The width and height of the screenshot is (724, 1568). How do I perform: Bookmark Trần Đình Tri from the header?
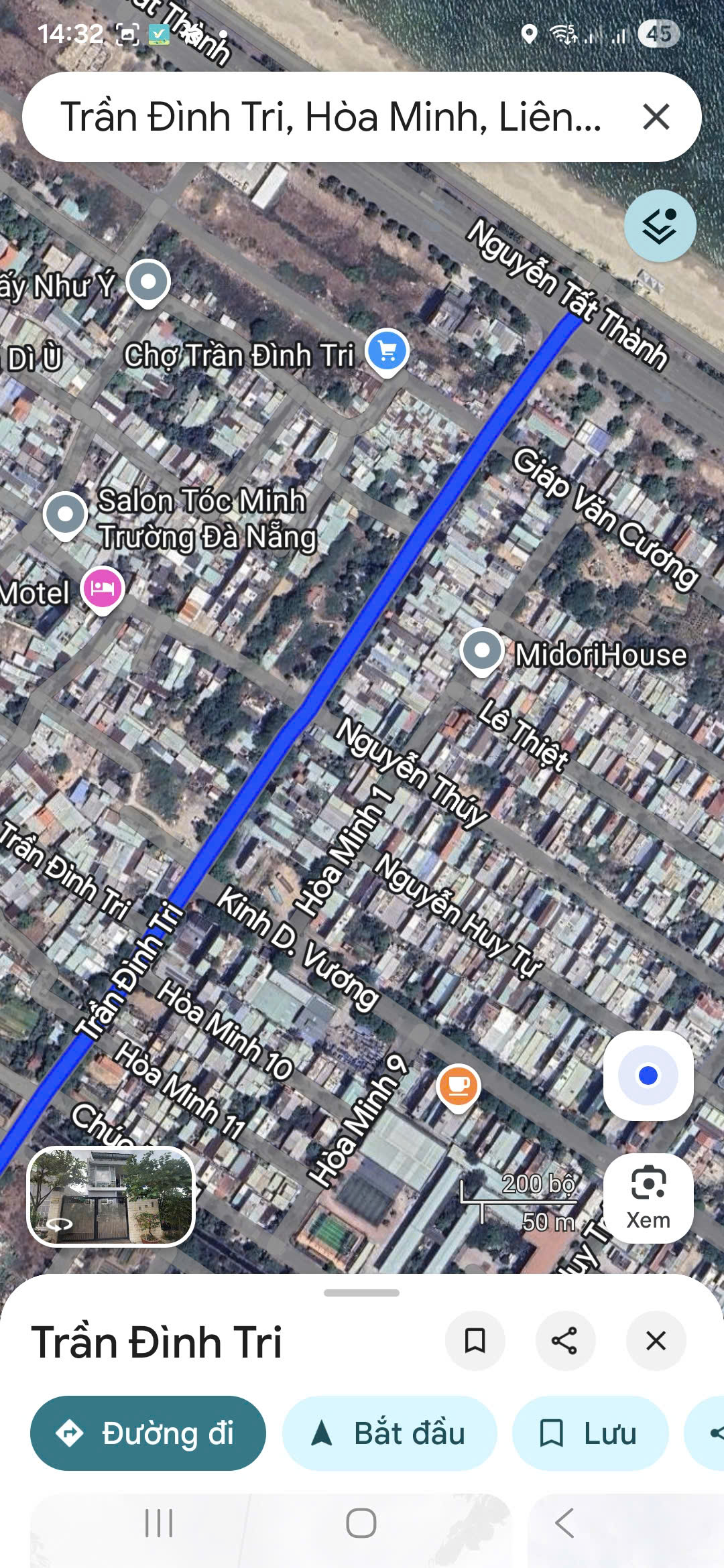pyautogui.click(x=475, y=1341)
